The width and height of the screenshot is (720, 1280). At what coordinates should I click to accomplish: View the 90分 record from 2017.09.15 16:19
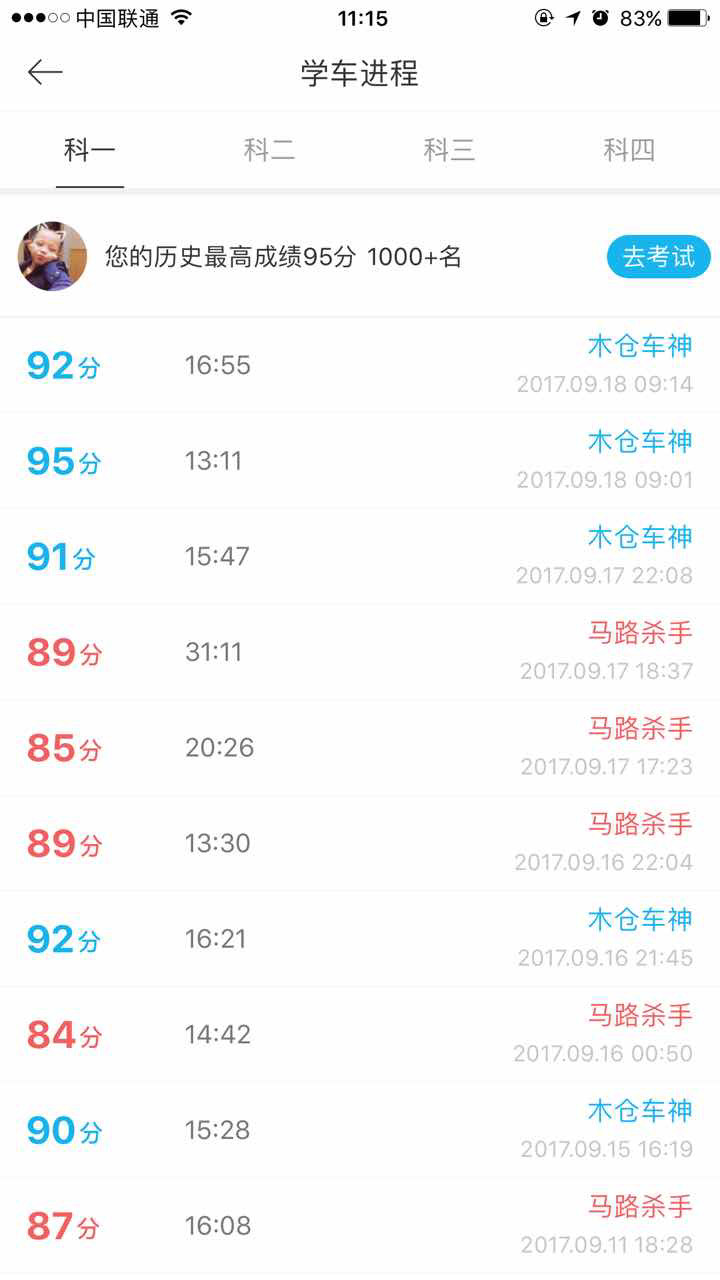pos(360,1130)
